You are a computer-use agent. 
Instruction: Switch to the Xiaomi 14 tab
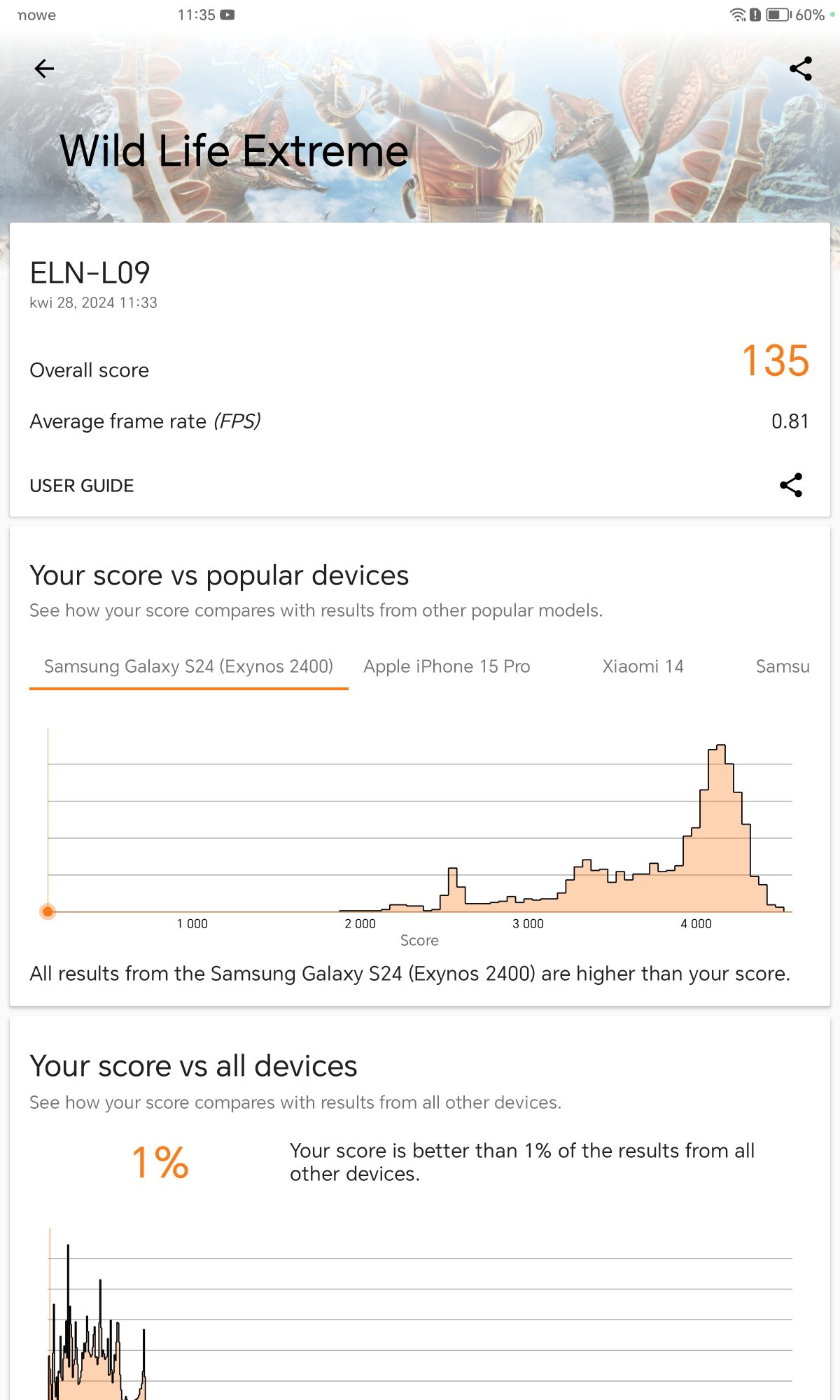[x=643, y=666]
